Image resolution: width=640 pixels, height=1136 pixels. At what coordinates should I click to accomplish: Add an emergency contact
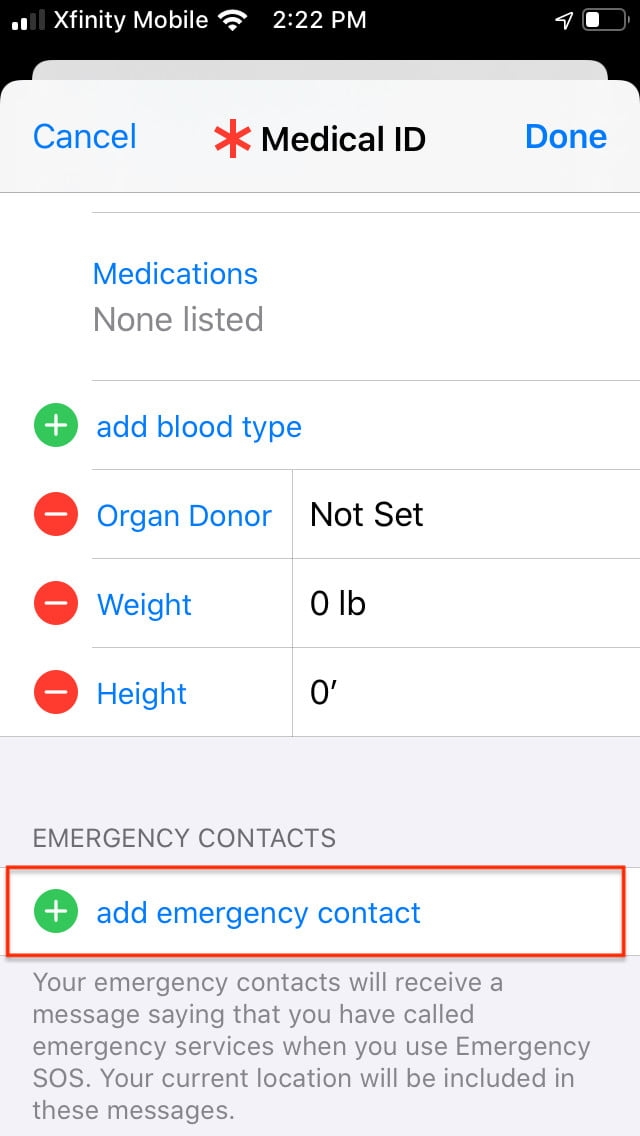(x=258, y=913)
